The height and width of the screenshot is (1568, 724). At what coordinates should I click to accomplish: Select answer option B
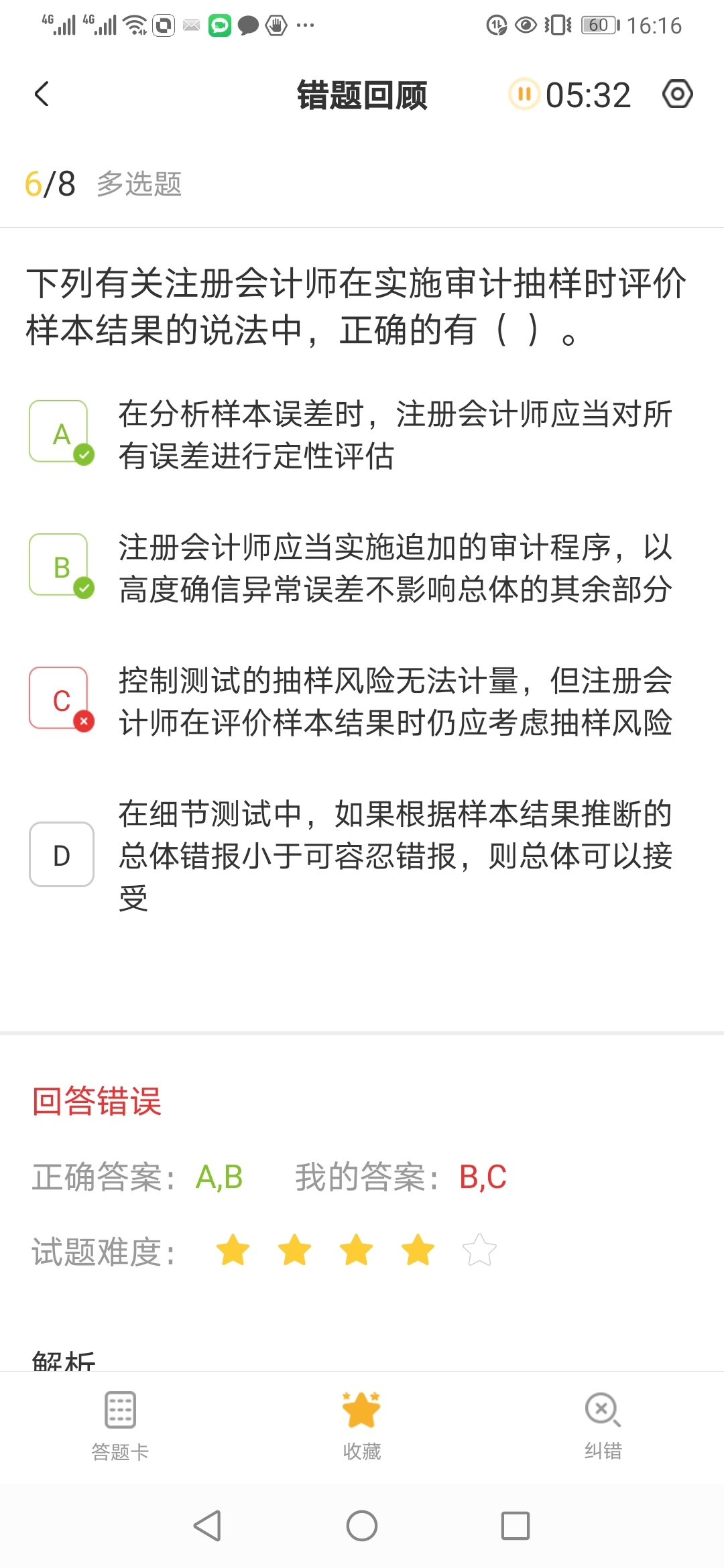(62, 566)
